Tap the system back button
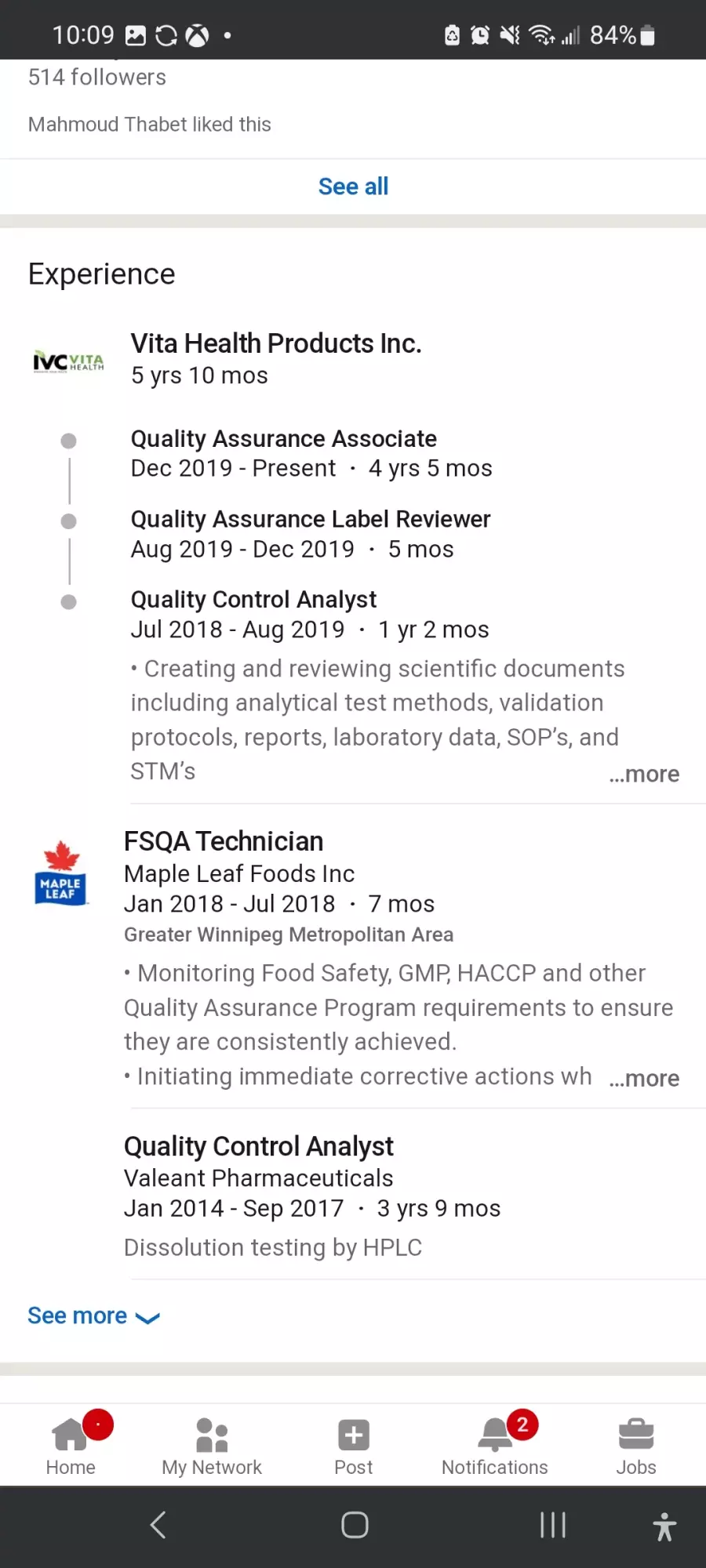Screen dimensions: 706x1568 point(158,1525)
